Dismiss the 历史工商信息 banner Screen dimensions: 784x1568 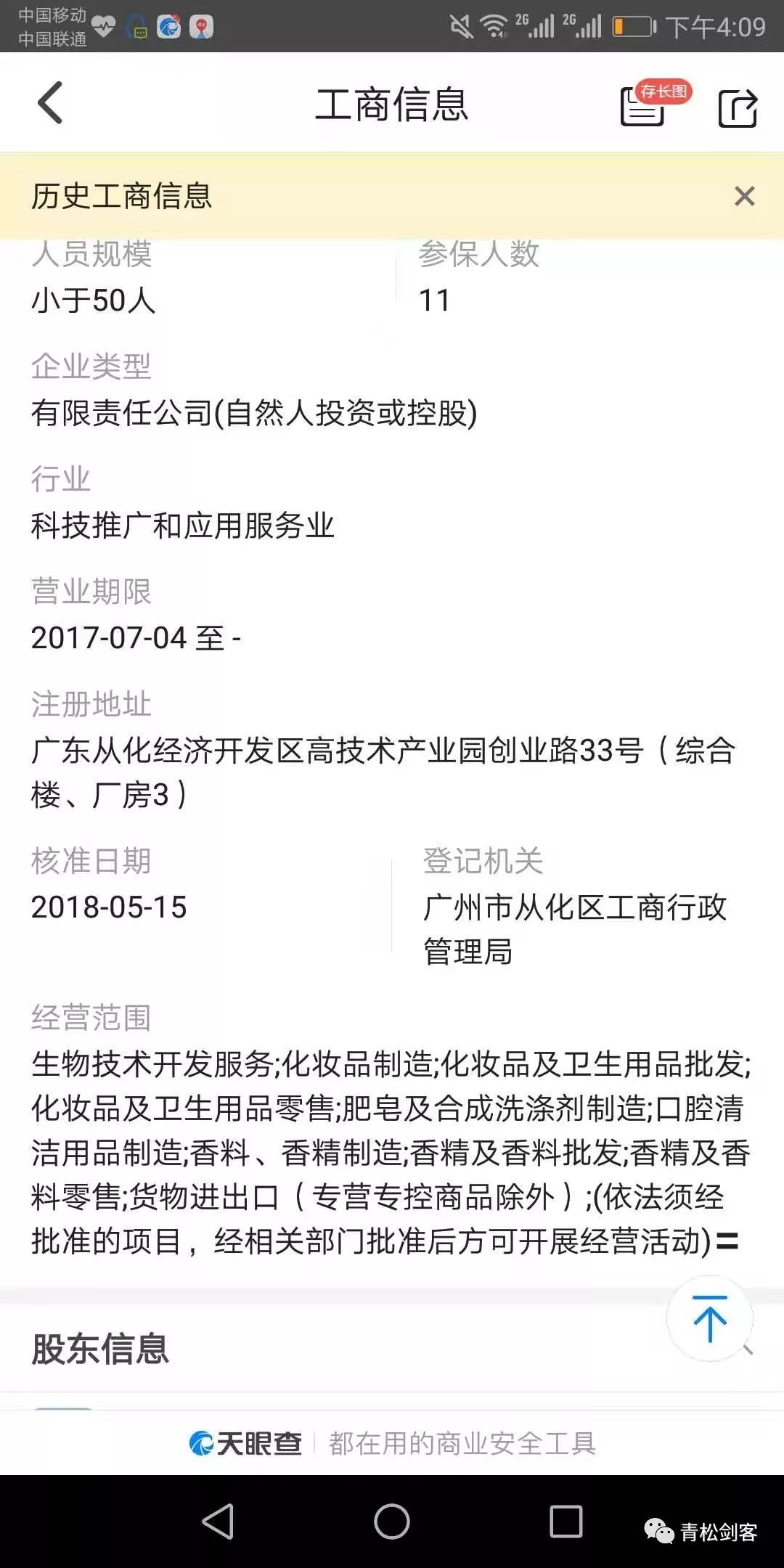[x=744, y=196]
